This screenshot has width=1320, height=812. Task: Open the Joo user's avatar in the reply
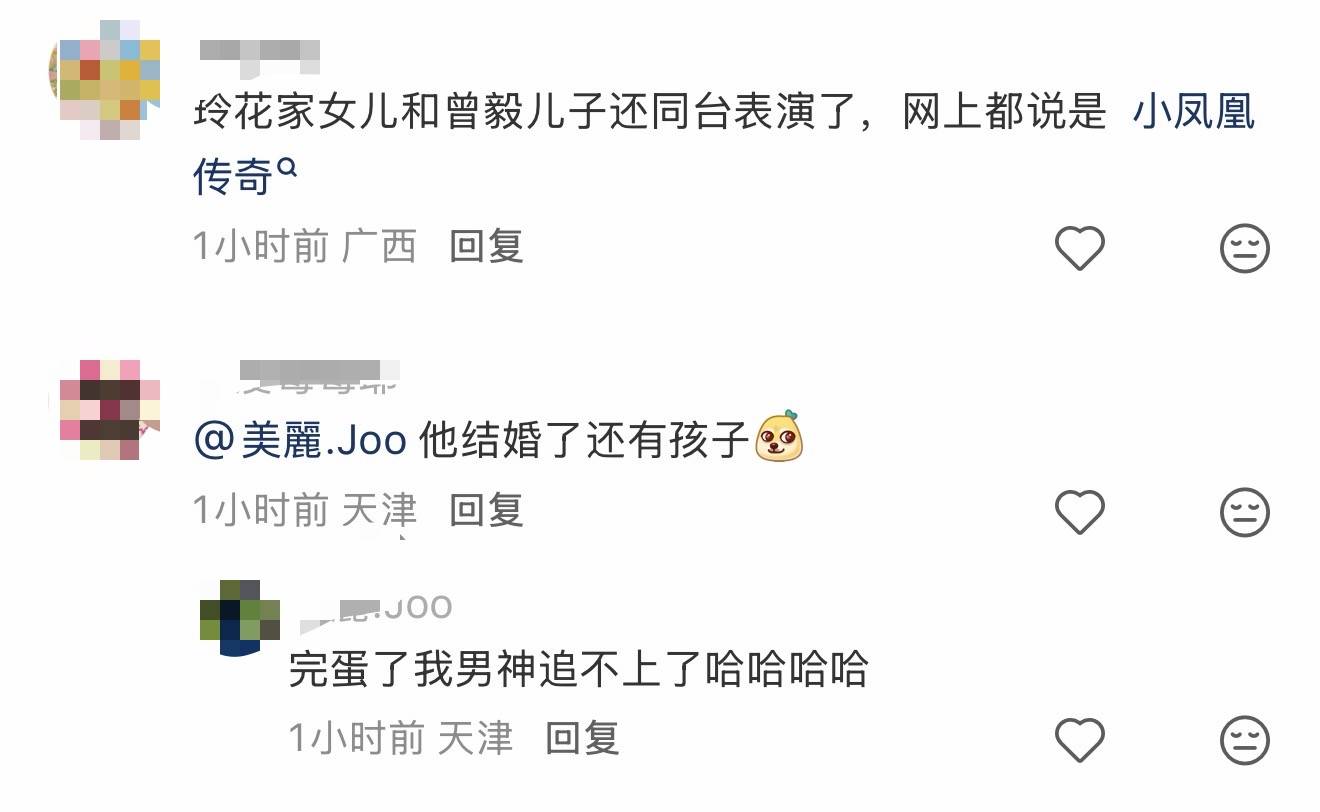[x=240, y=618]
